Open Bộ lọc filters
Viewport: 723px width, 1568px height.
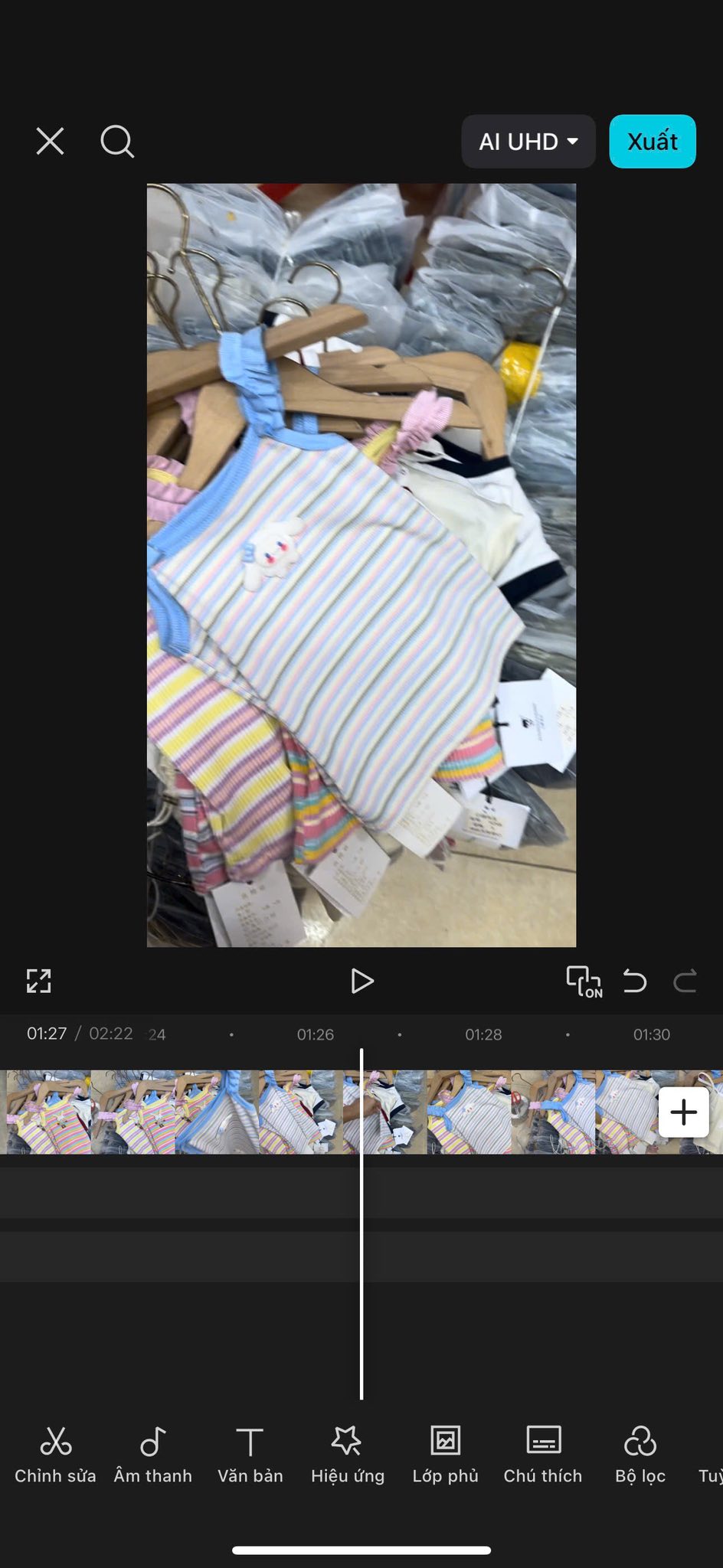640,1455
